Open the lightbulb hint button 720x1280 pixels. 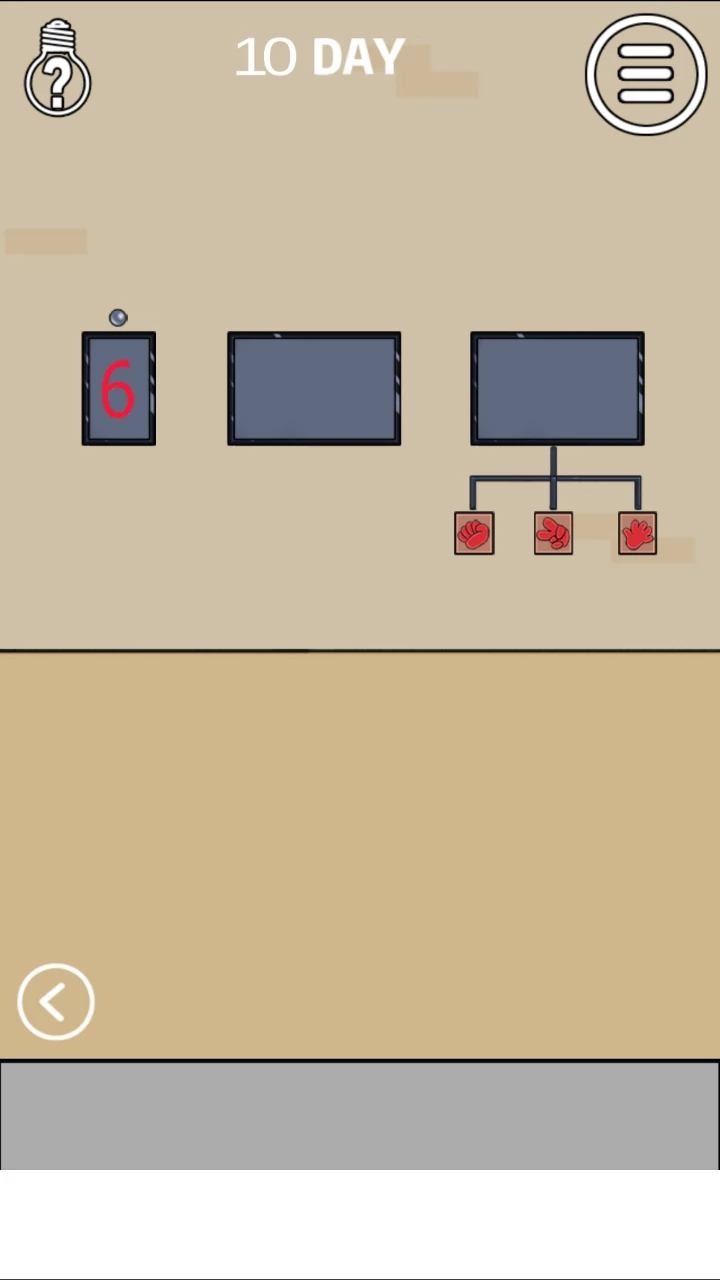click(58, 68)
